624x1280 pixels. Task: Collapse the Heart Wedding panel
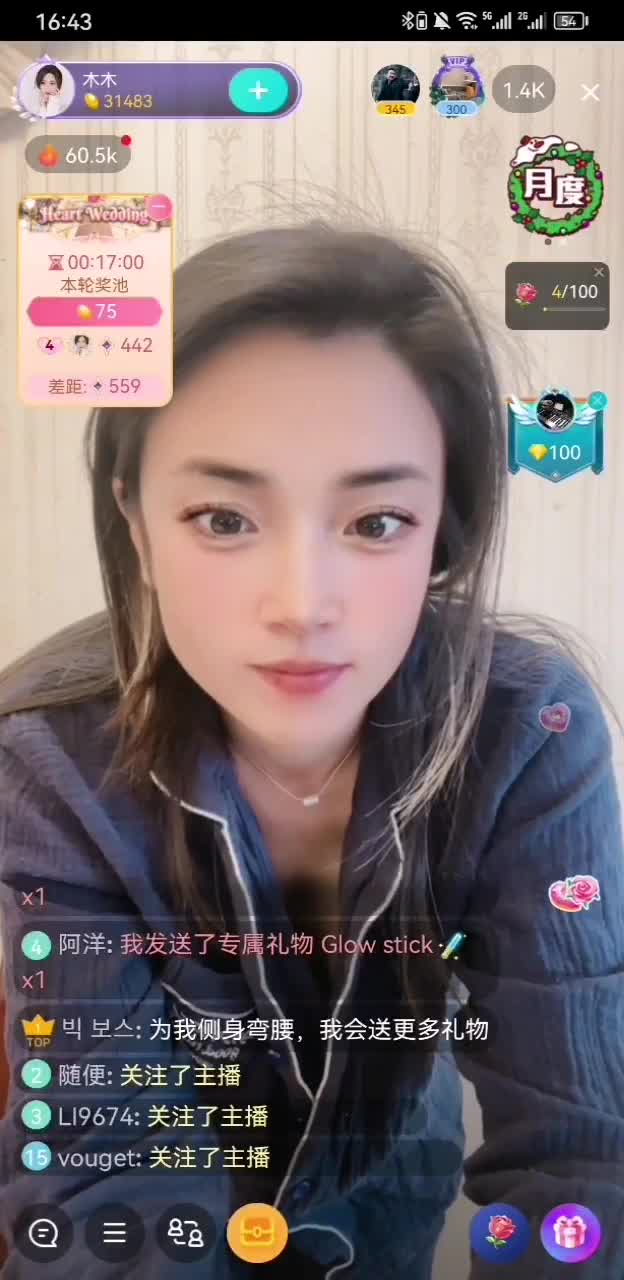(x=159, y=209)
